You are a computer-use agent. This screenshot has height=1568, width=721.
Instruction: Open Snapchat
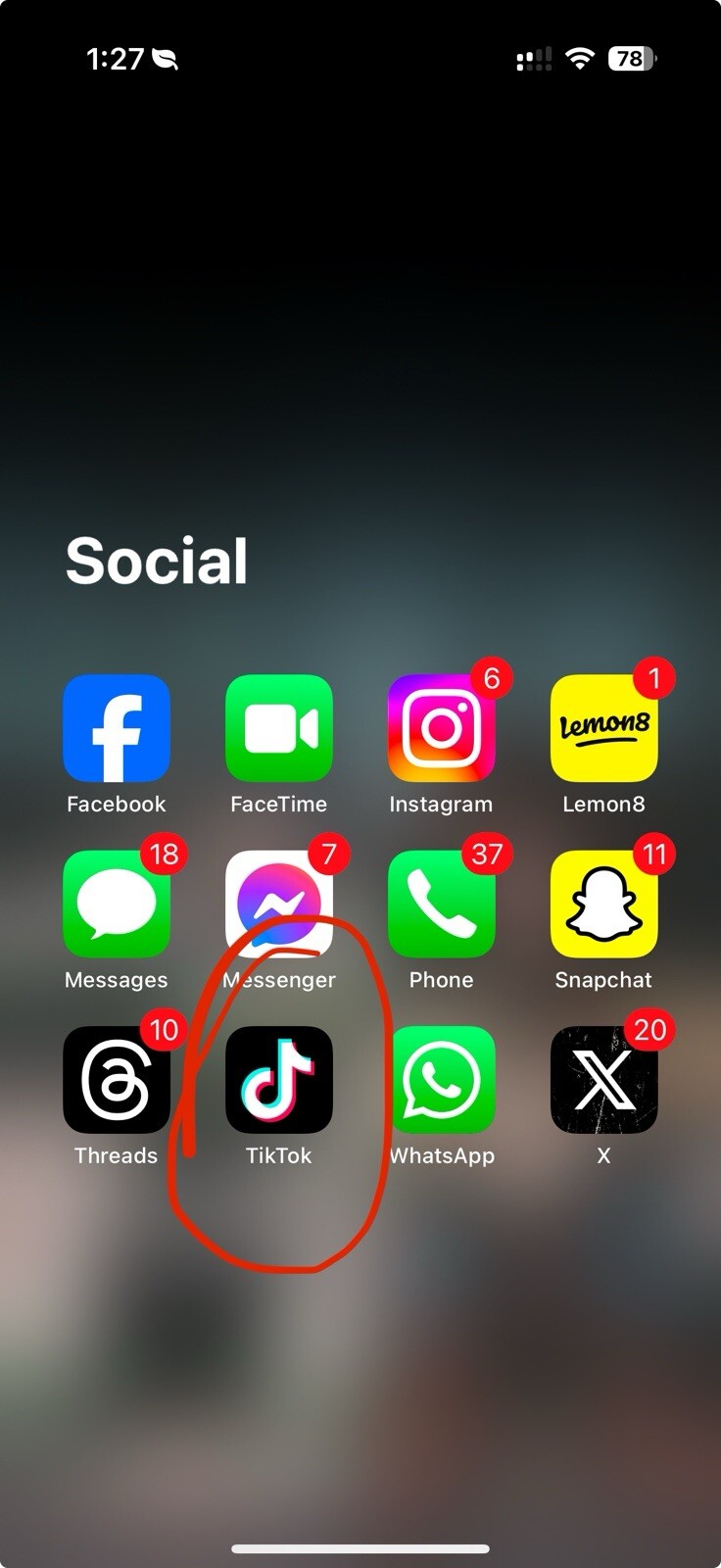click(x=603, y=904)
